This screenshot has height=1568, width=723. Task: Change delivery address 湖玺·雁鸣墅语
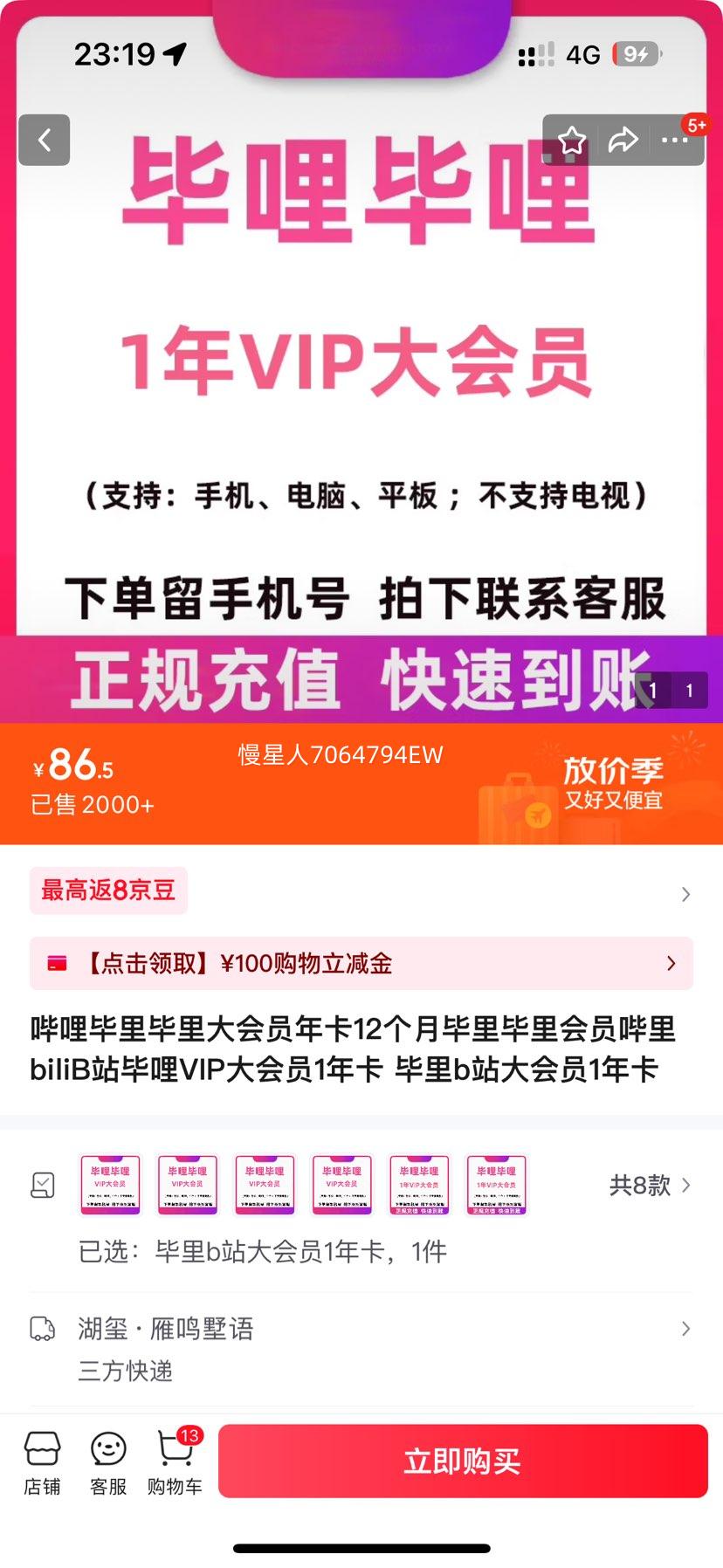pyautogui.click(x=361, y=1329)
